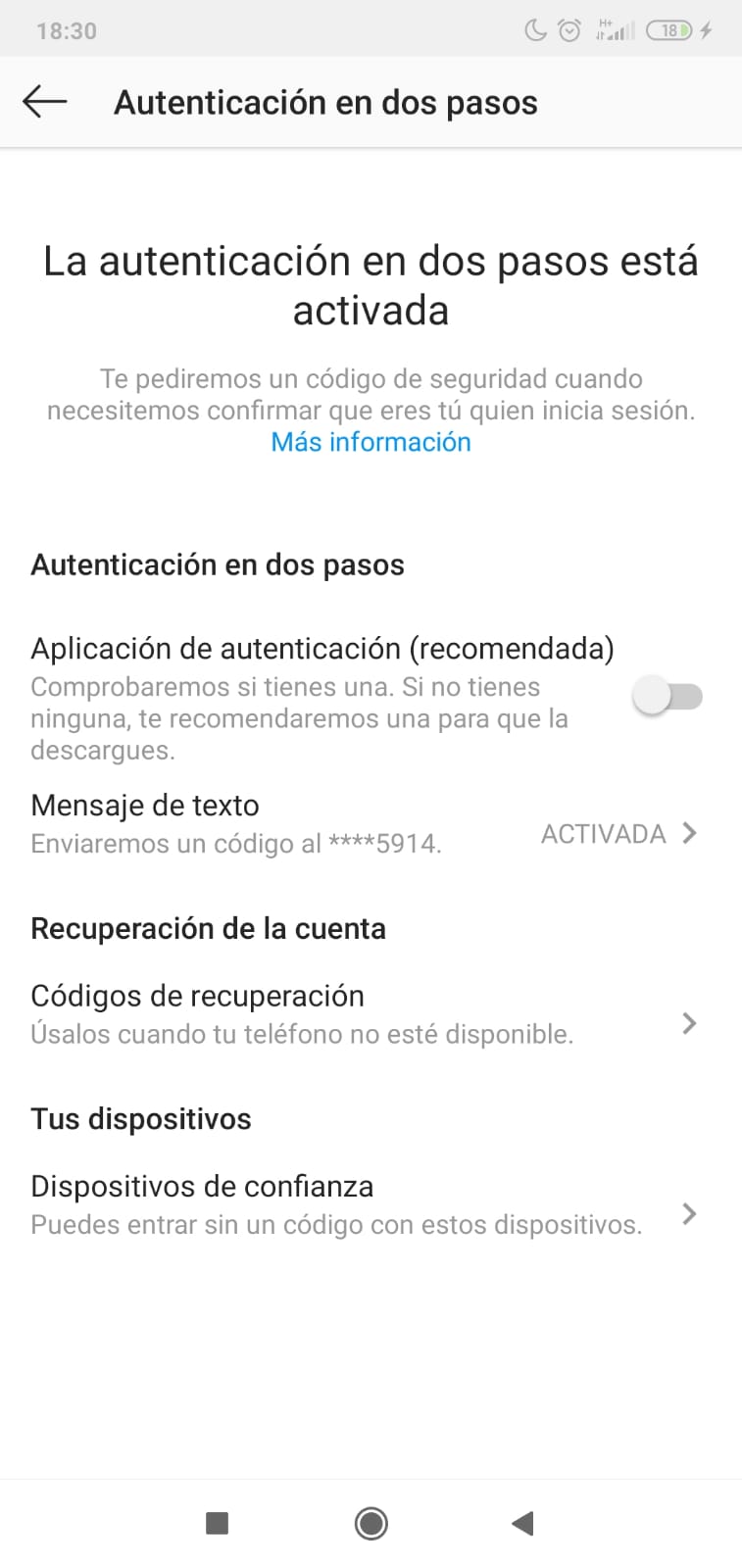Image resolution: width=742 pixels, height=1568 pixels.
Task: Go back using the top arrow
Action: 44,102
